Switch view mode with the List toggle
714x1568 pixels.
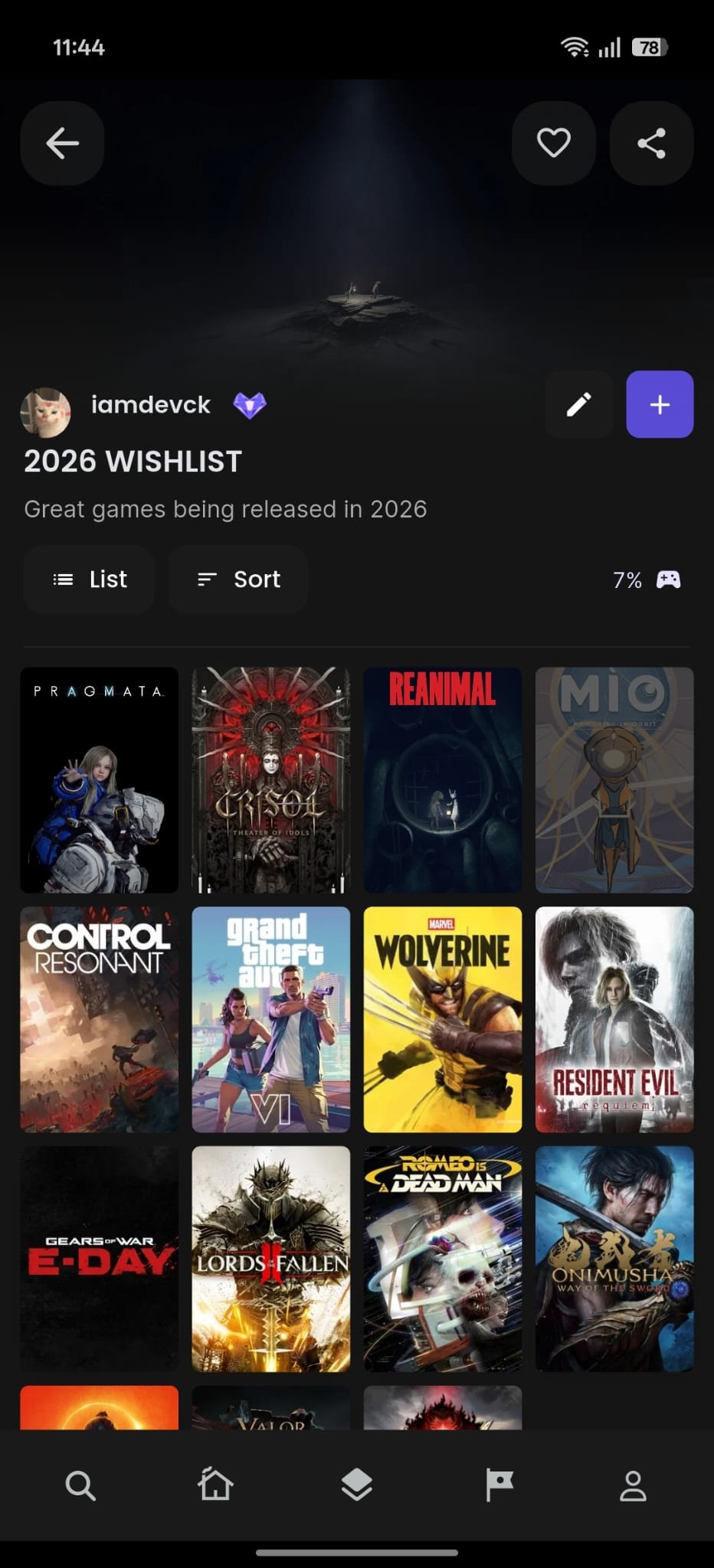click(88, 580)
